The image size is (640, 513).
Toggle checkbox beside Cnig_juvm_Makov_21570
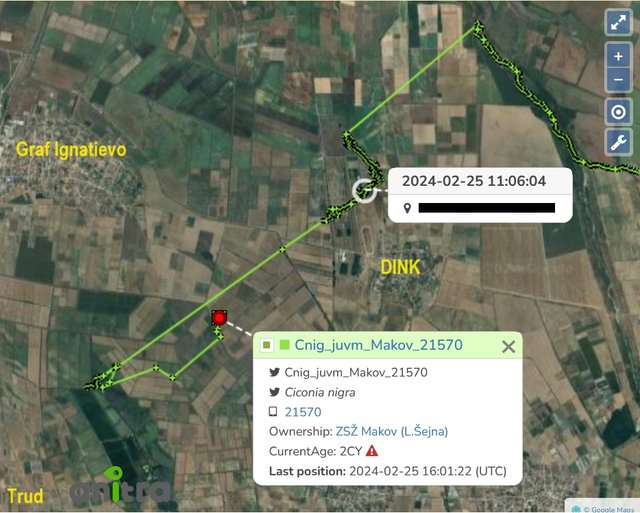[267, 346]
